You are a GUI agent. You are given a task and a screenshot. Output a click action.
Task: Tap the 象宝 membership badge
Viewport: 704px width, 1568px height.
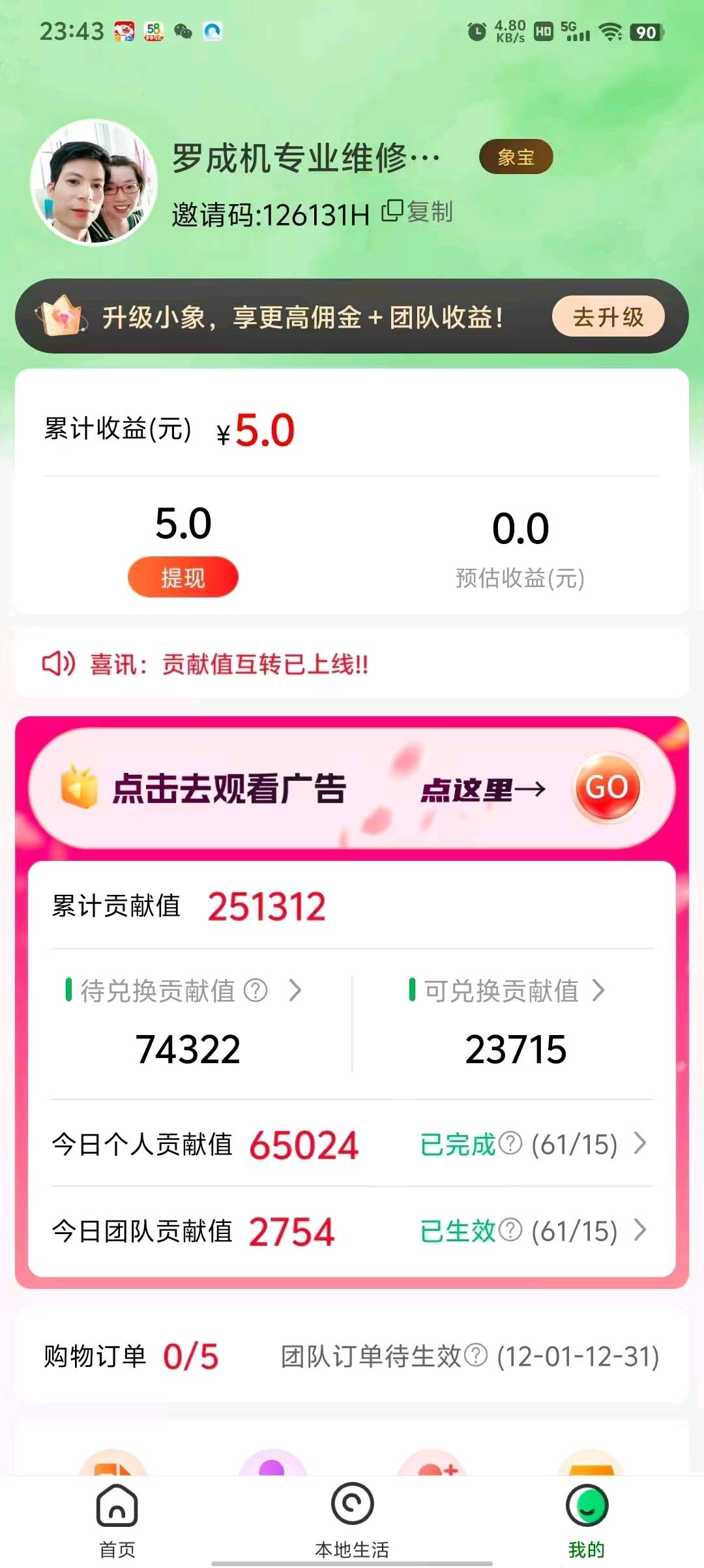(x=517, y=157)
